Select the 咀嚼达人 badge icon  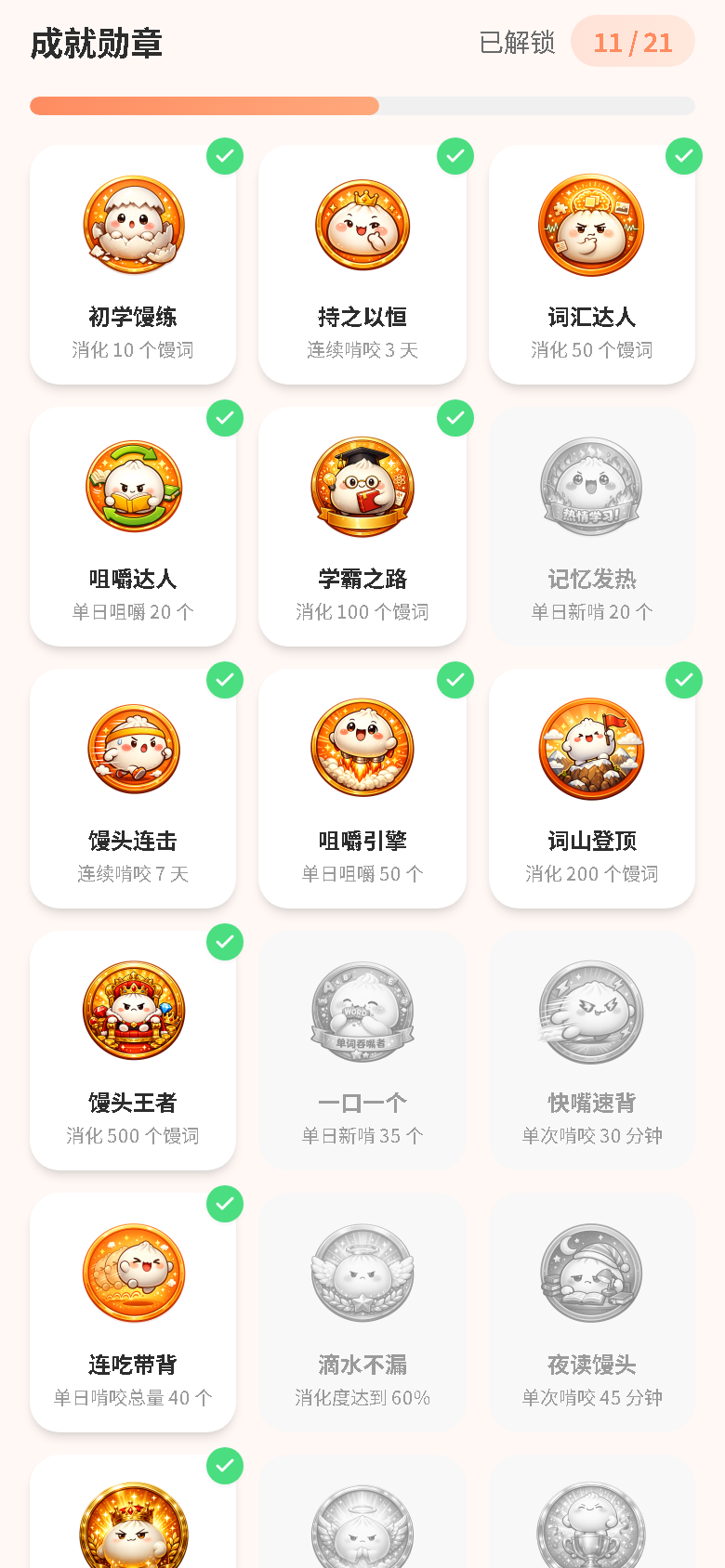(x=133, y=487)
